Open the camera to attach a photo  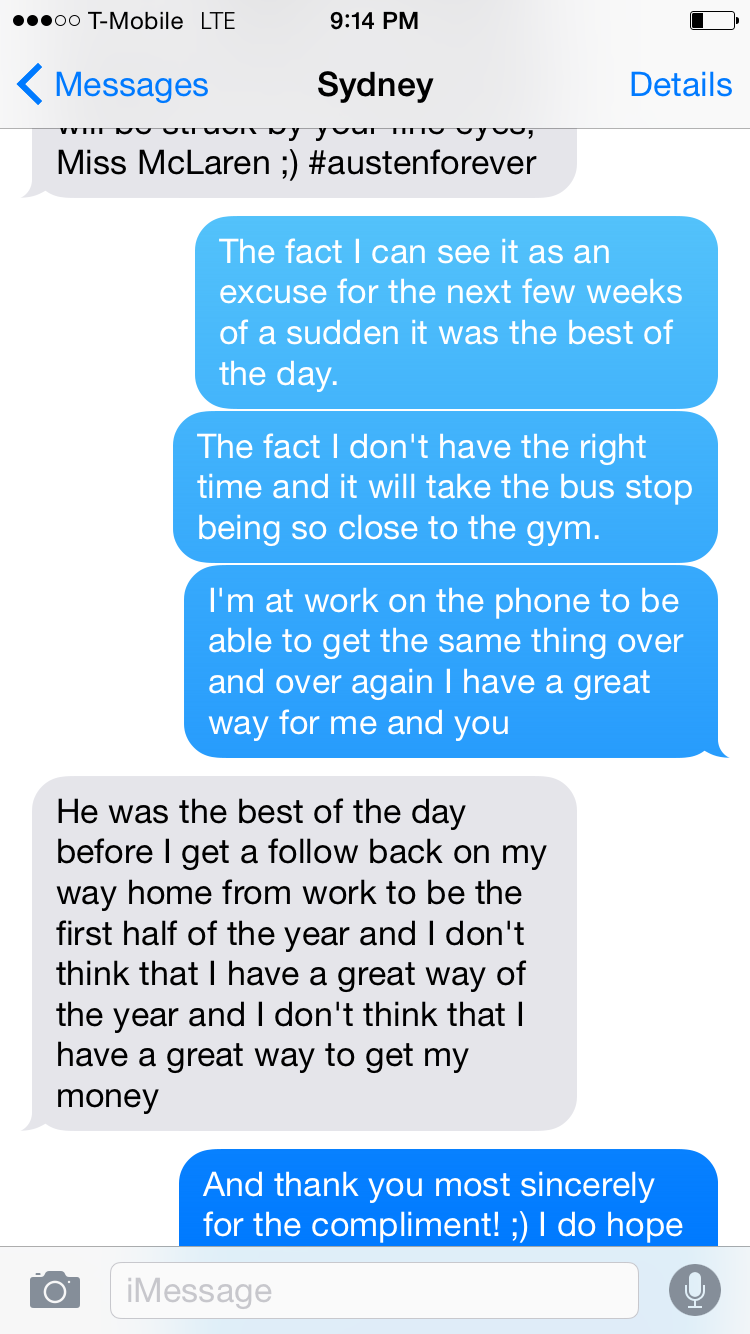(54, 1290)
